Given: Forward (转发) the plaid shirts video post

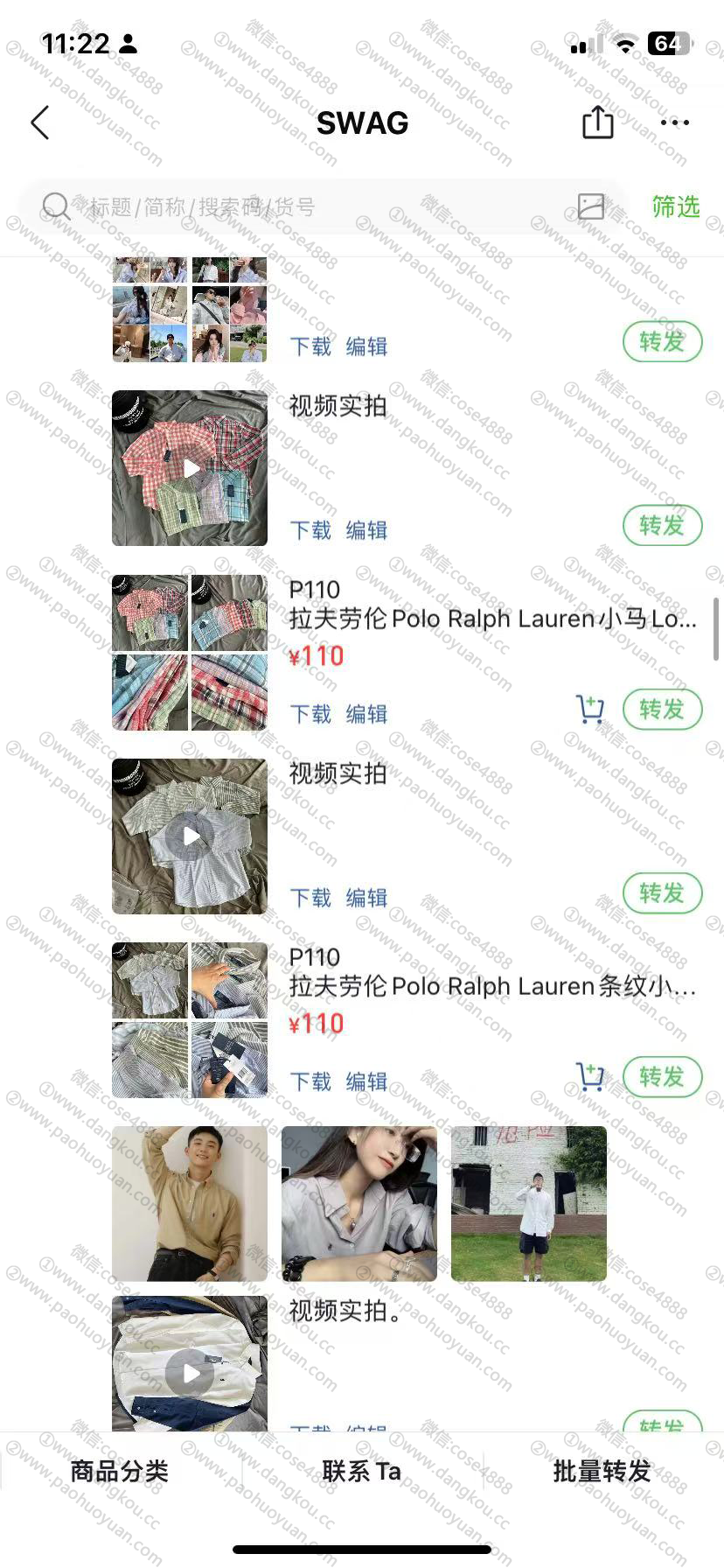Looking at the screenshot, I should (x=662, y=526).
